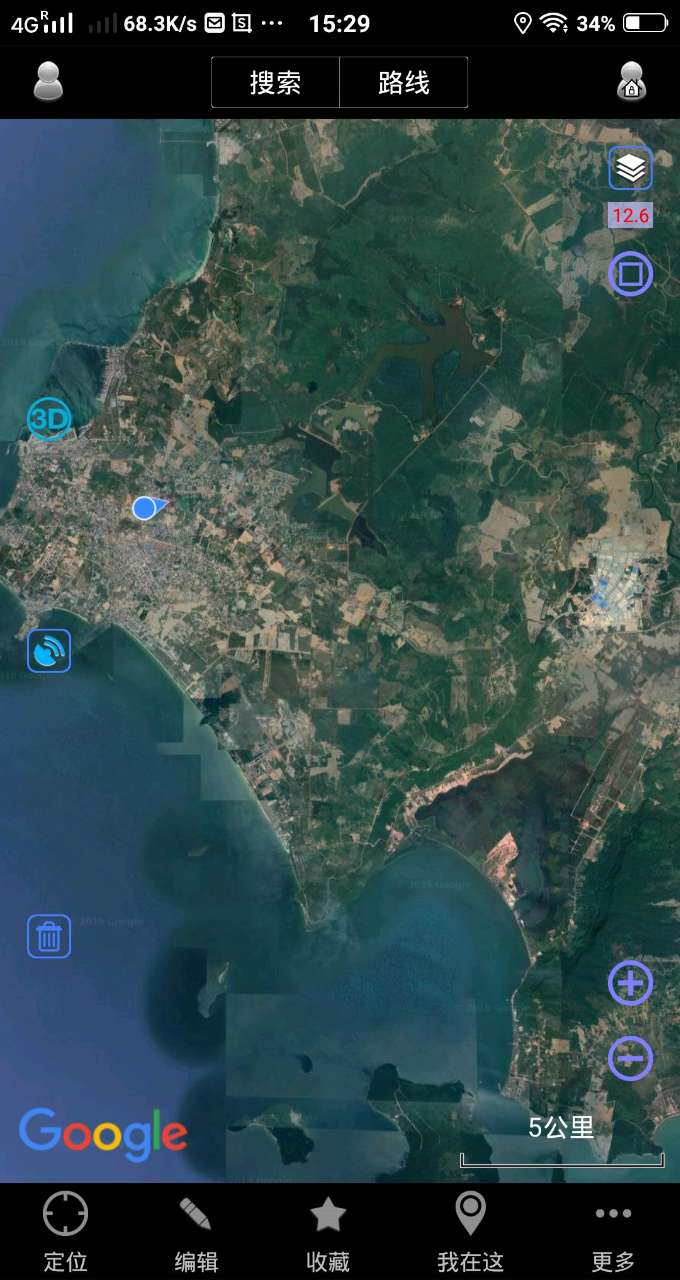Screen dimensions: 680x1280
Task: Open the 路线 route planner
Action: pyautogui.click(x=404, y=82)
